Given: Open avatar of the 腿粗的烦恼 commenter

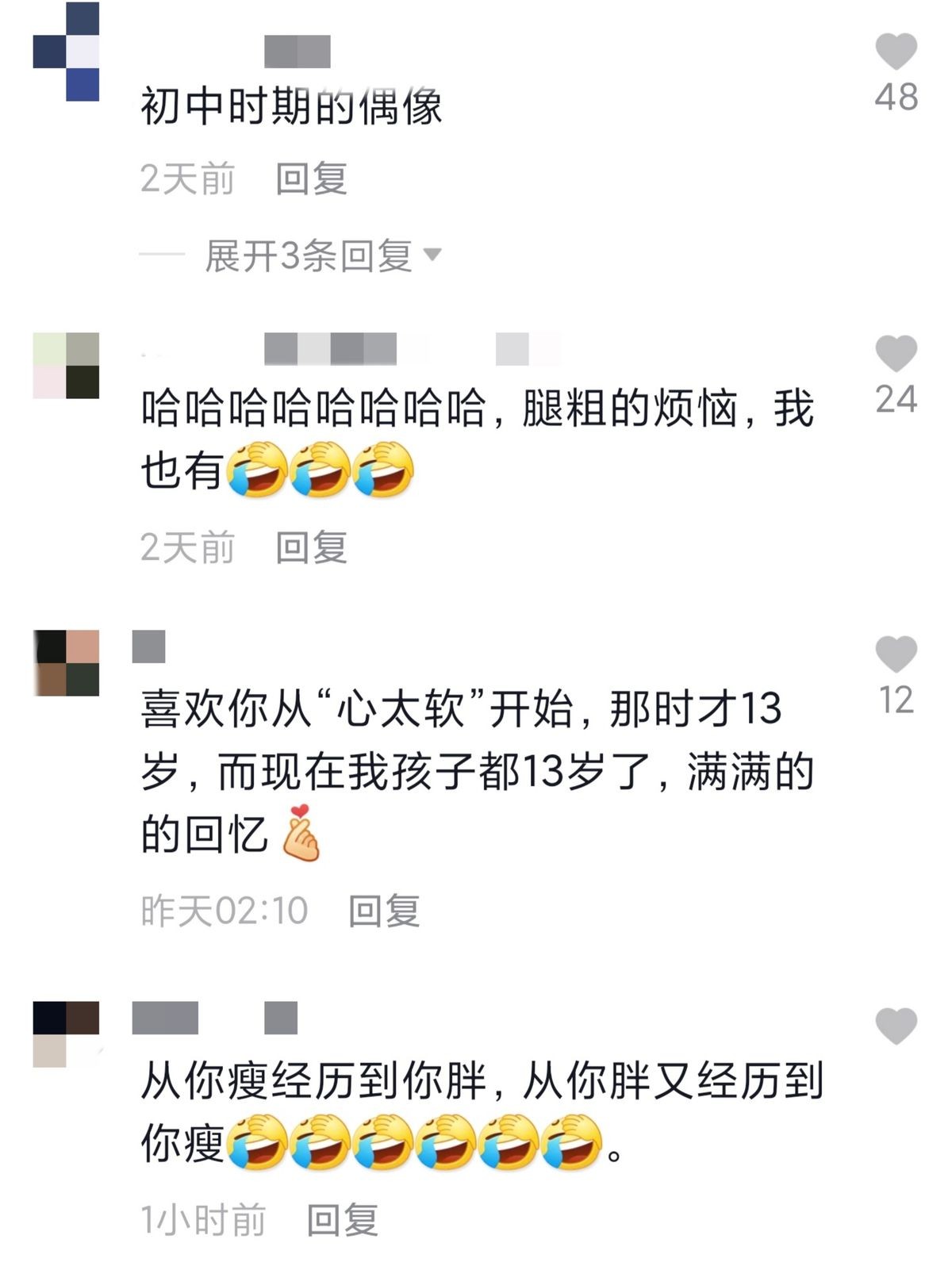Looking at the screenshot, I should [x=66, y=366].
